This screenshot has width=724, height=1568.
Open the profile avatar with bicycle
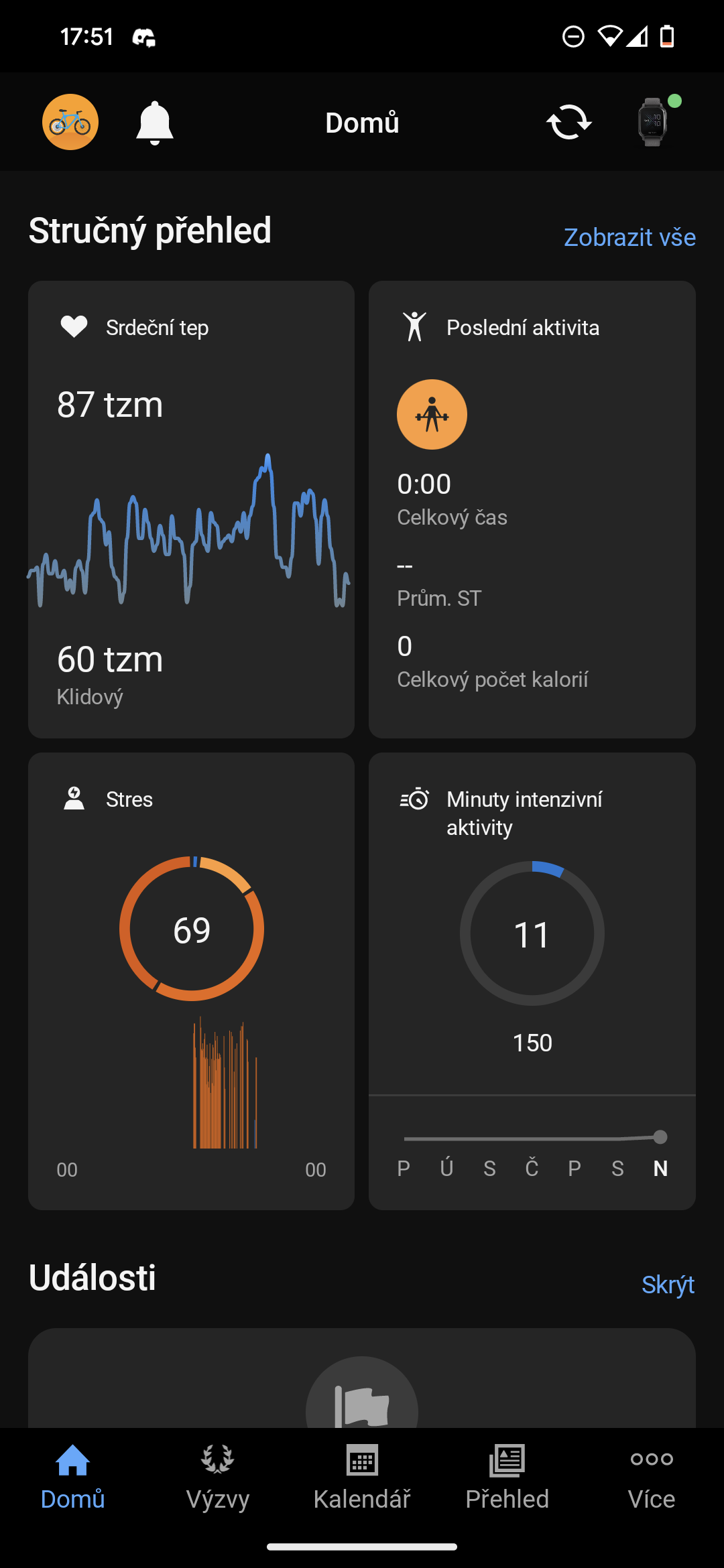(x=70, y=122)
